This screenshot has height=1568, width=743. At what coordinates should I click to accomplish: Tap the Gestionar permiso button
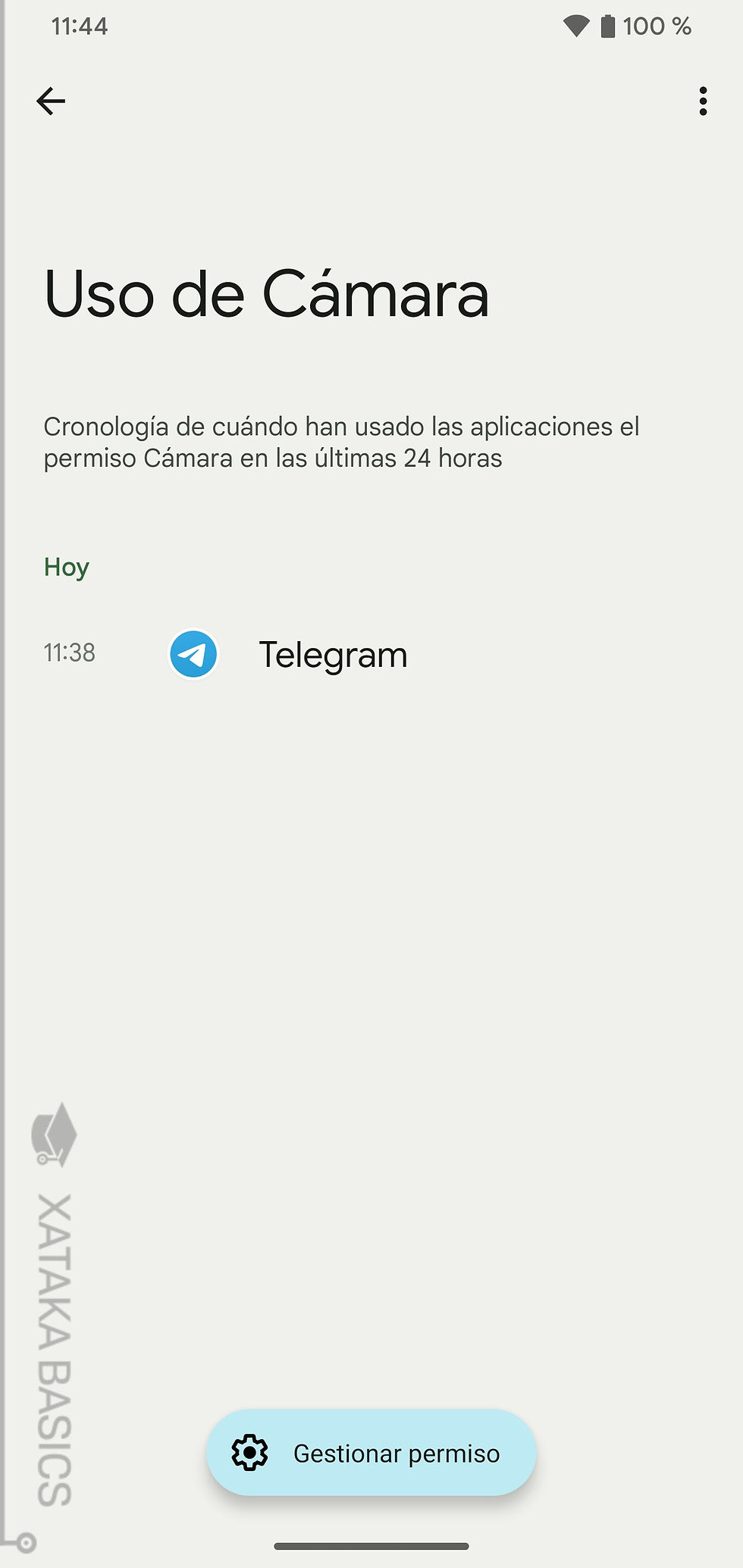tap(371, 1453)
